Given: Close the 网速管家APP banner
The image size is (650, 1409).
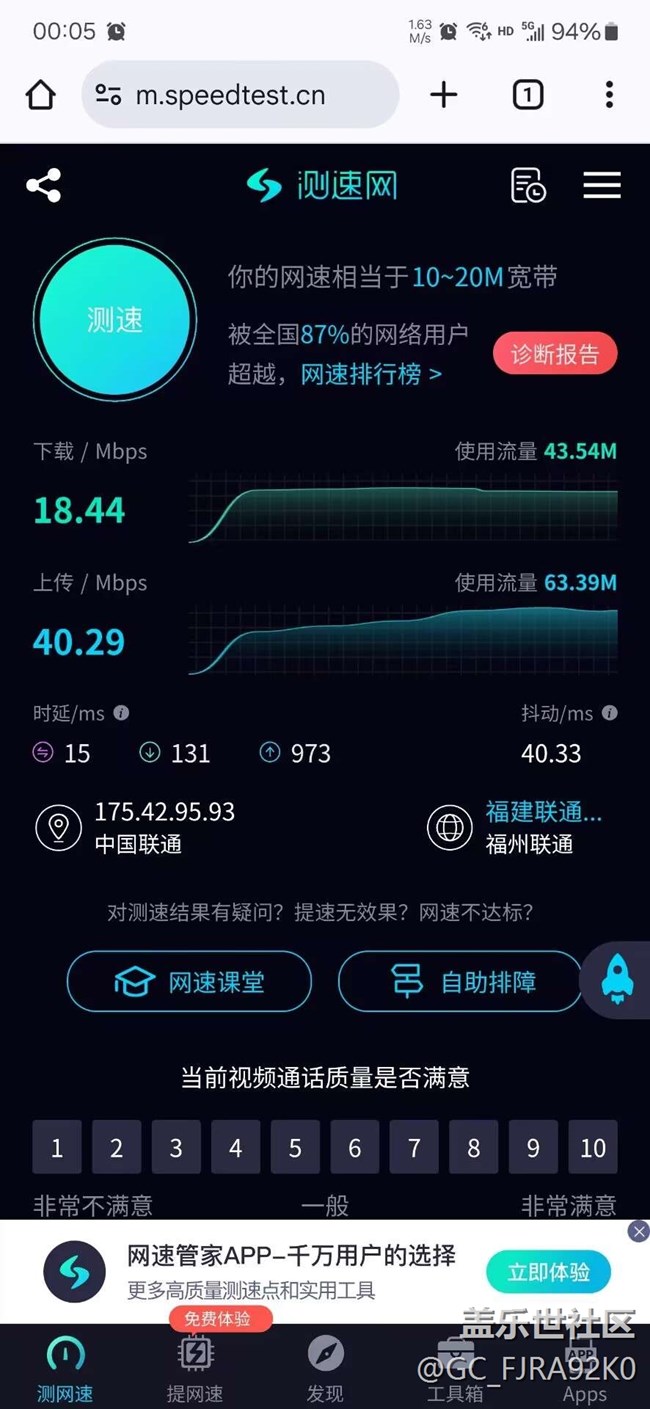Looking at the screenshot, I should (638, 1231).
